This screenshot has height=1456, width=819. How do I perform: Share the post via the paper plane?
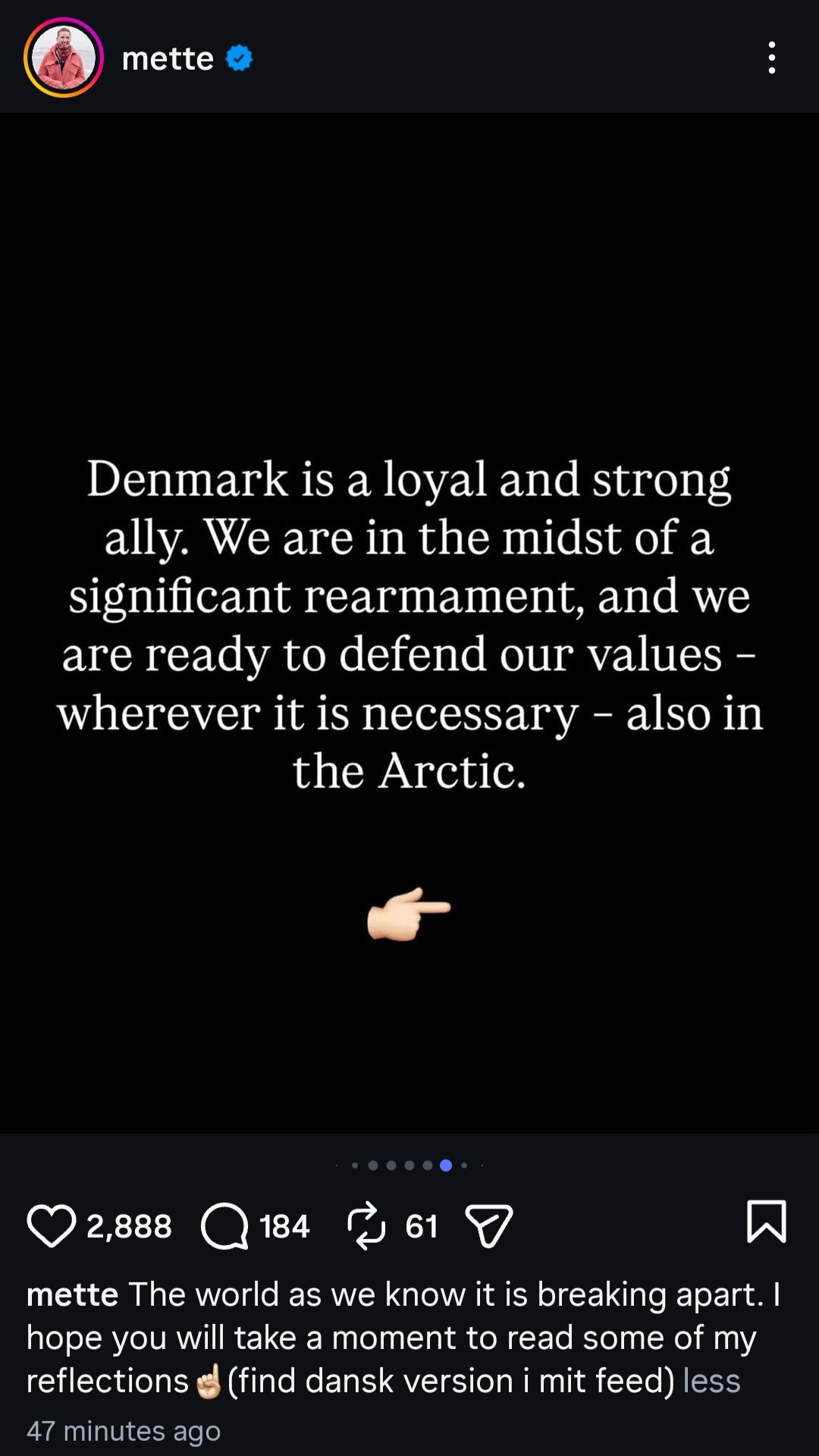(489, 1226)
